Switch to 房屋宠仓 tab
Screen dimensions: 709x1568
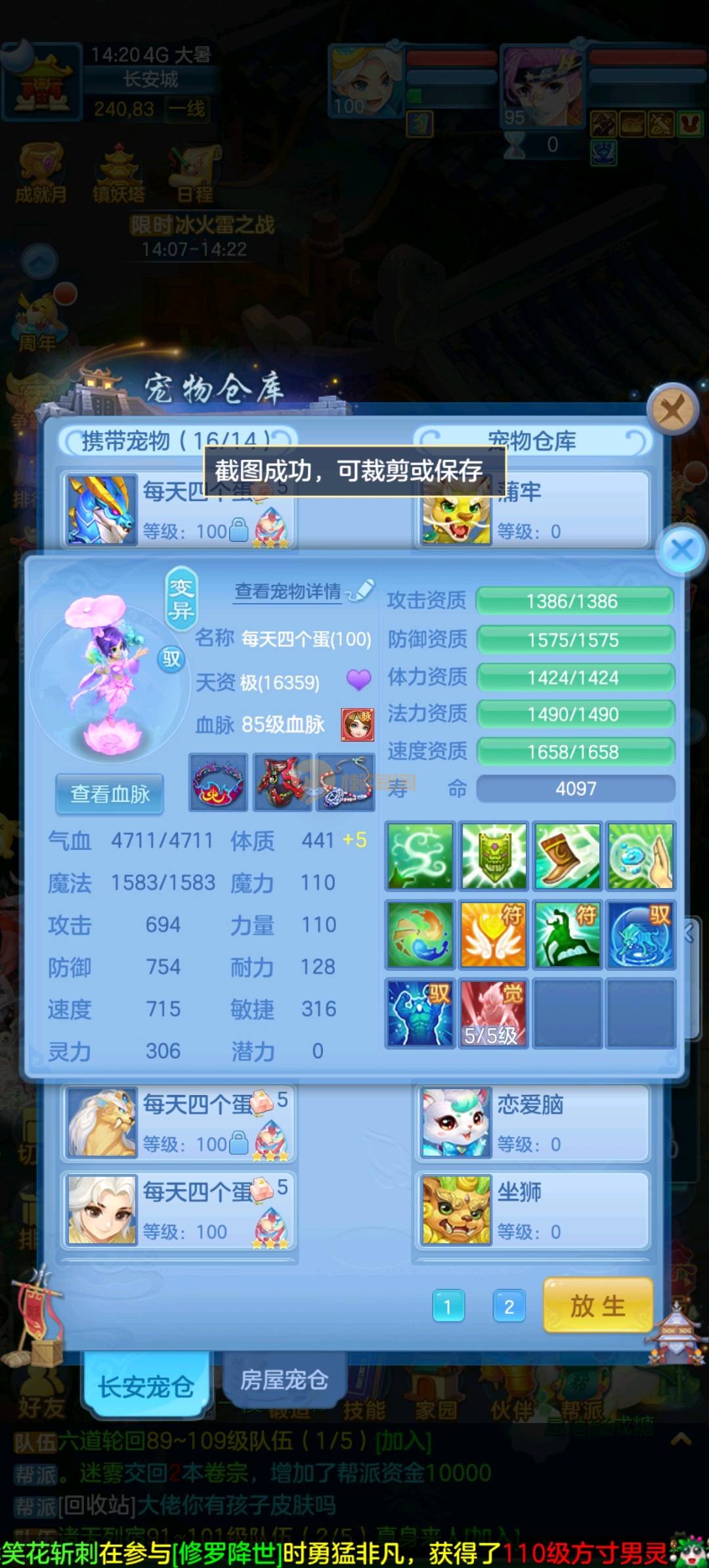point(284,1380)
